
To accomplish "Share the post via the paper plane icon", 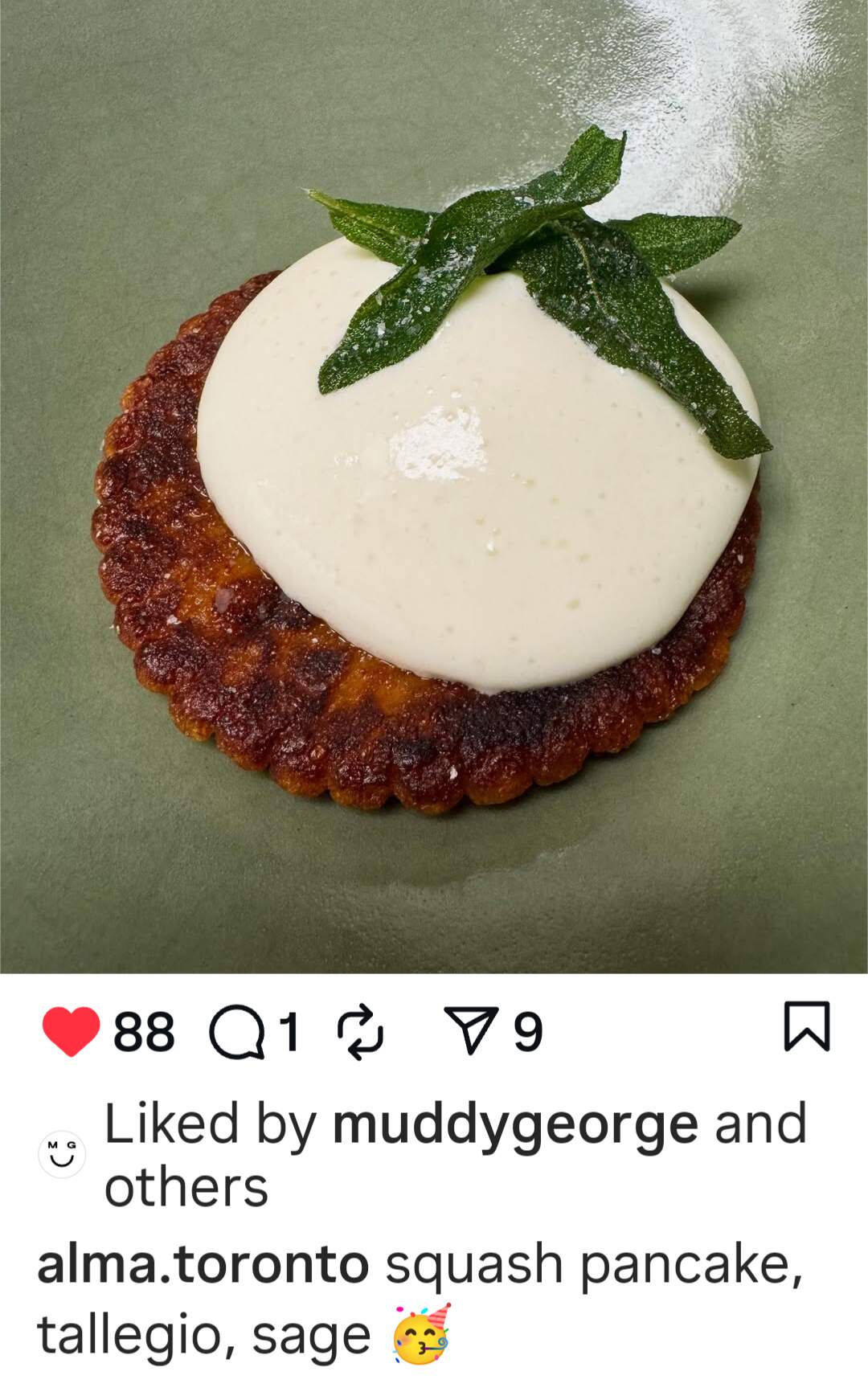I will [x=472, y=1031].
